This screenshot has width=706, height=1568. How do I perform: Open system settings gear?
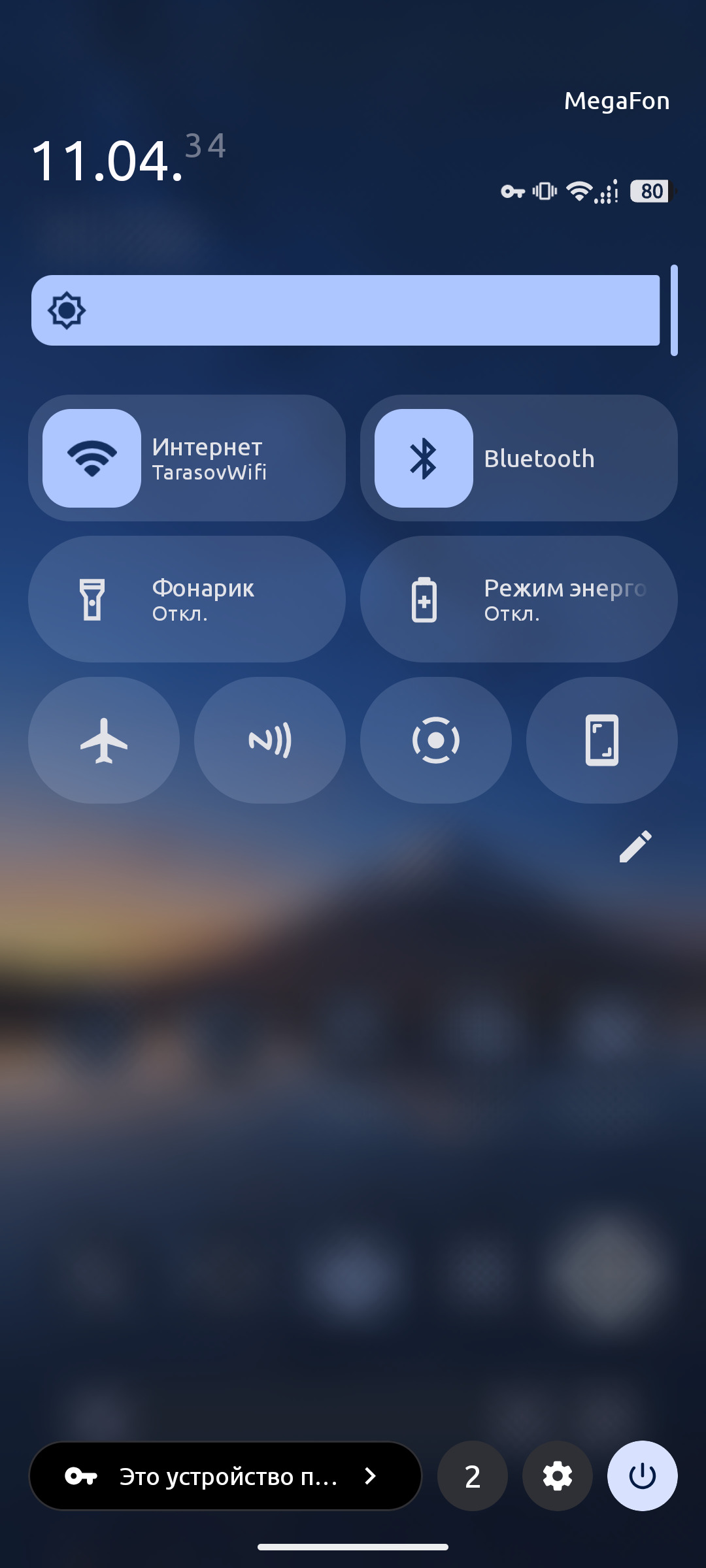coord(558,1476)
